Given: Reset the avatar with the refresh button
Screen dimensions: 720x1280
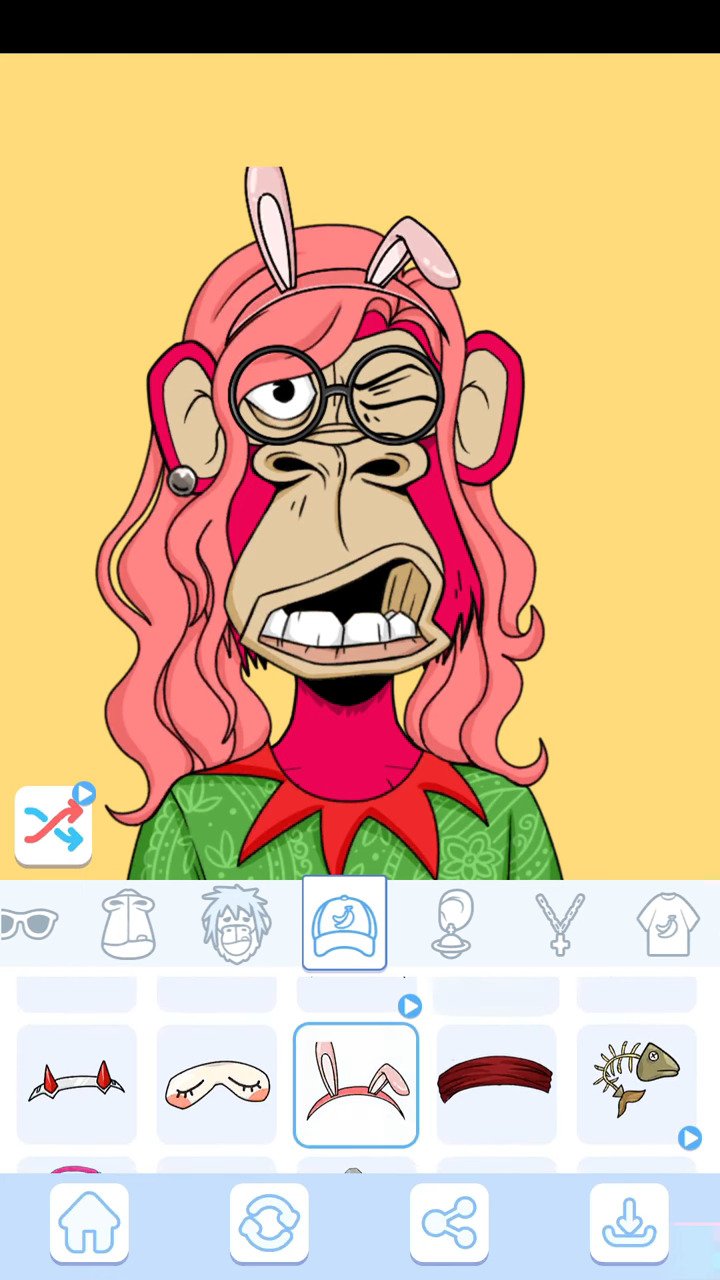Looking at the screenshot, I should point(269,1223).
